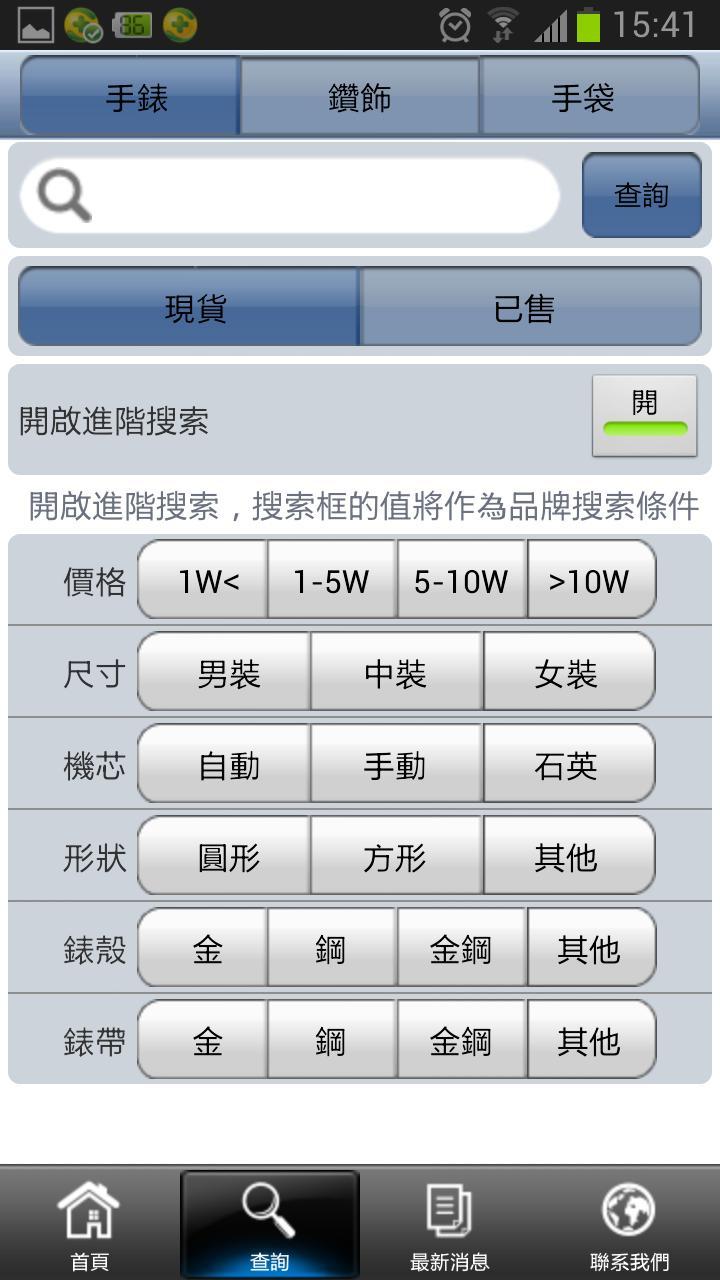The height and width of the screenshot is (1280, 720).
Task: Select 金鋼 in the 錶殼 row
Action: 460,948
